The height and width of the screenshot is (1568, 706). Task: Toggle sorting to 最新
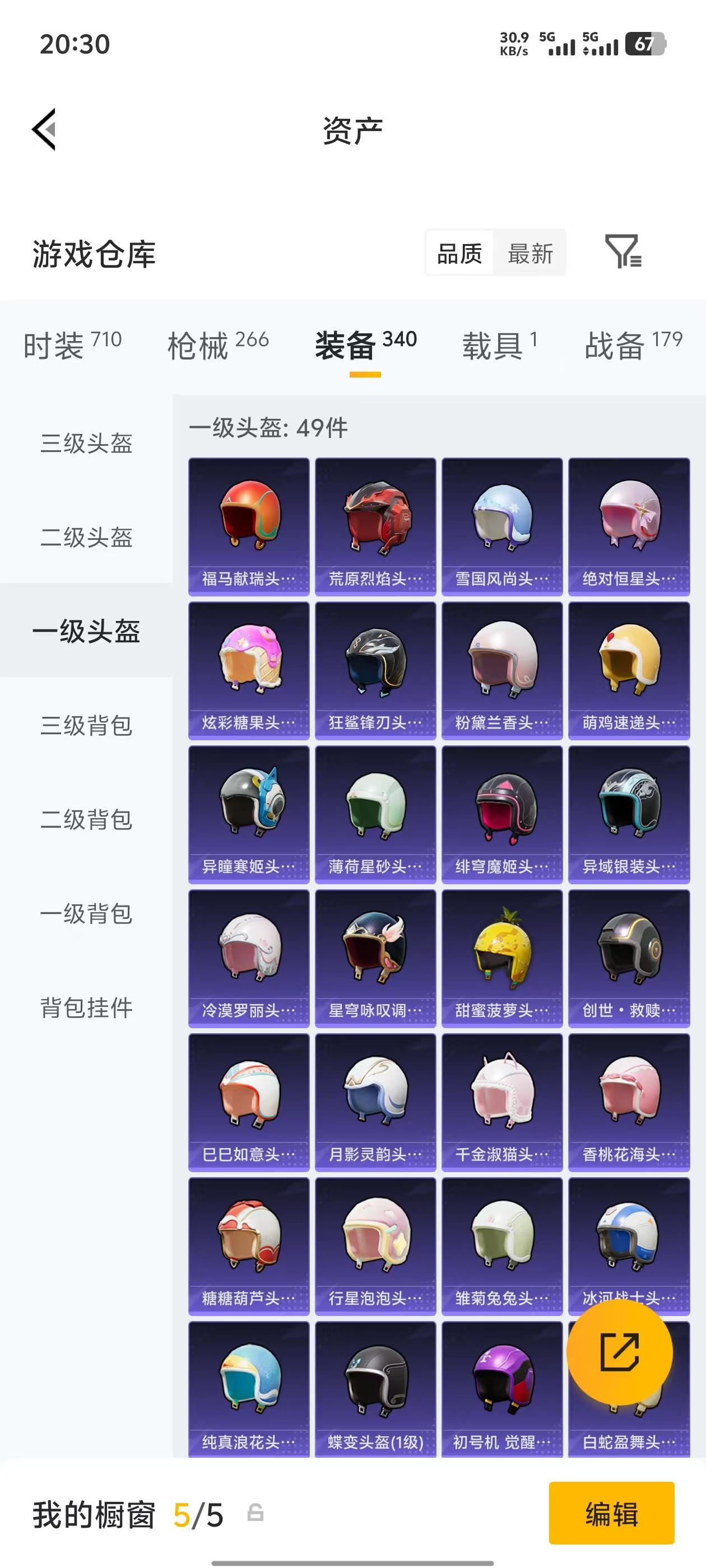click(531, 253)
